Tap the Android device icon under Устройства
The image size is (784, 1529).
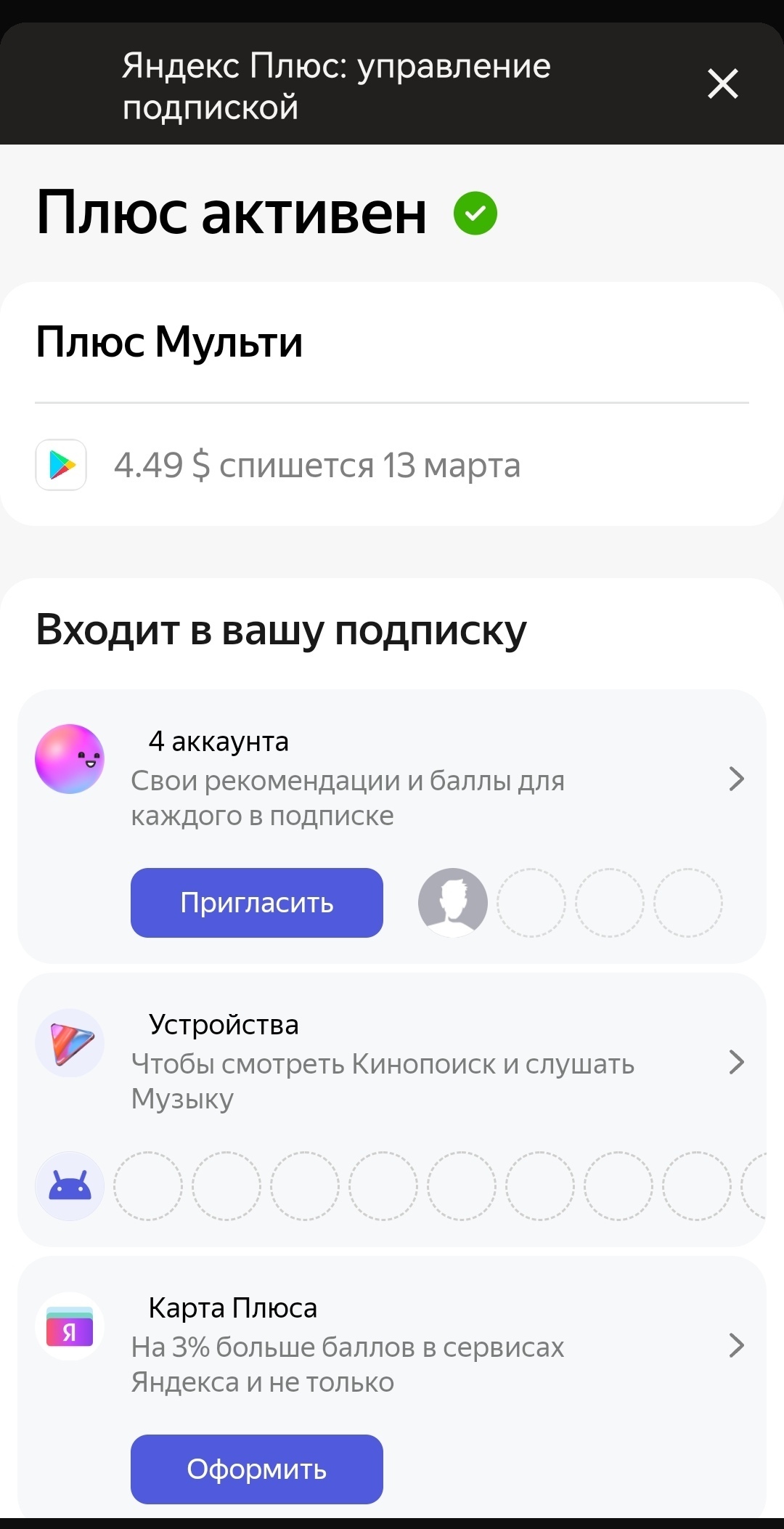(x=70, y=1185)
